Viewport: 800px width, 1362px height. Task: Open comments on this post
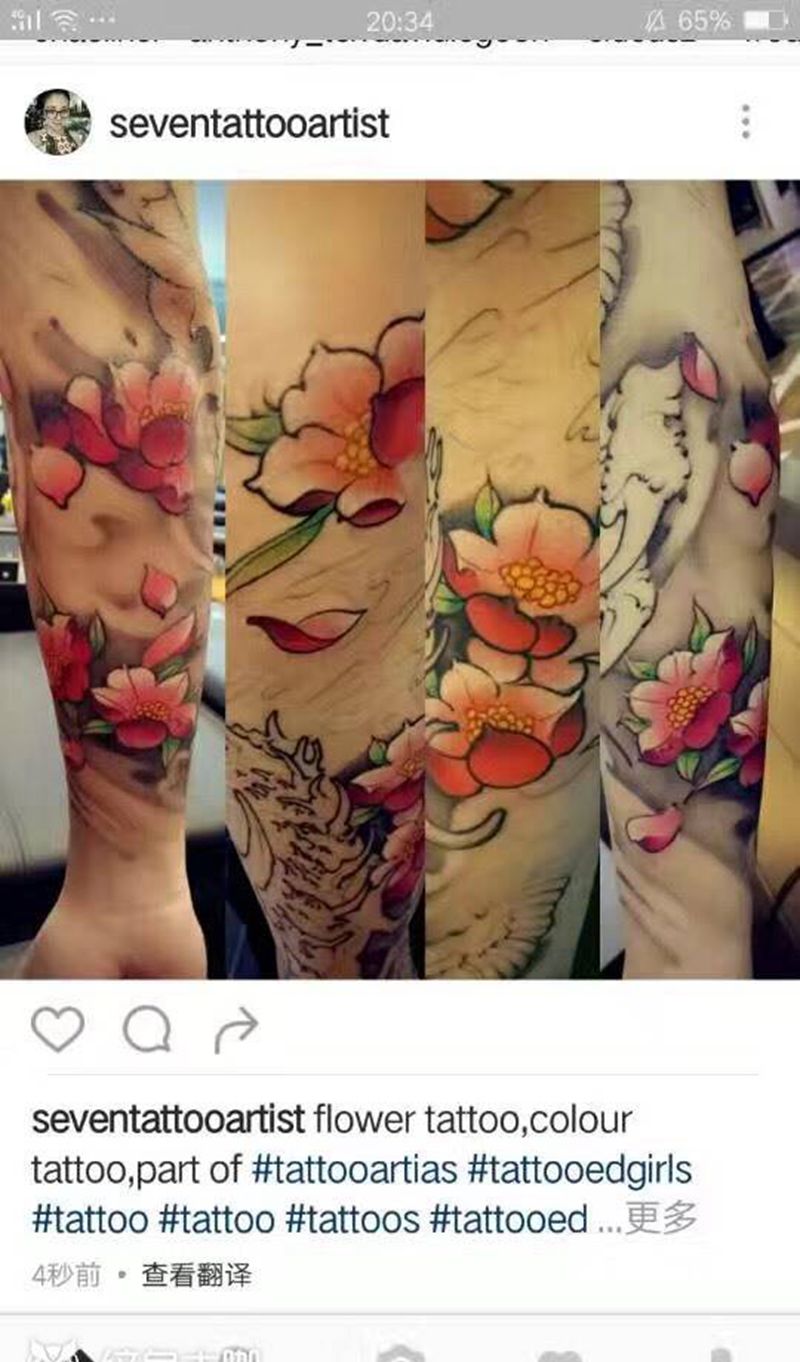pos(147,1029)
